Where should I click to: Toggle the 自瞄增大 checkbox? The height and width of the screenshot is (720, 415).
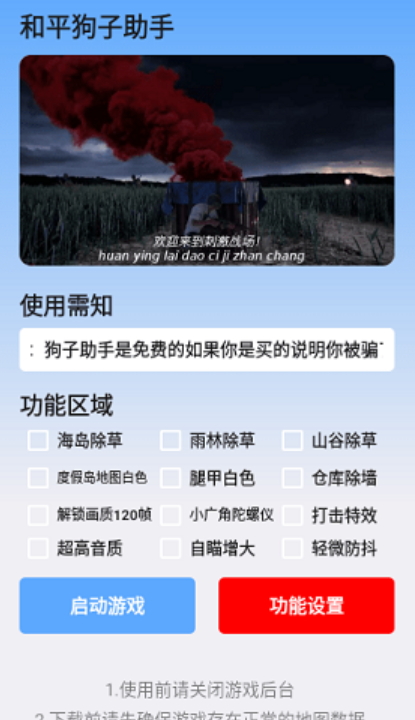(170, 548)
